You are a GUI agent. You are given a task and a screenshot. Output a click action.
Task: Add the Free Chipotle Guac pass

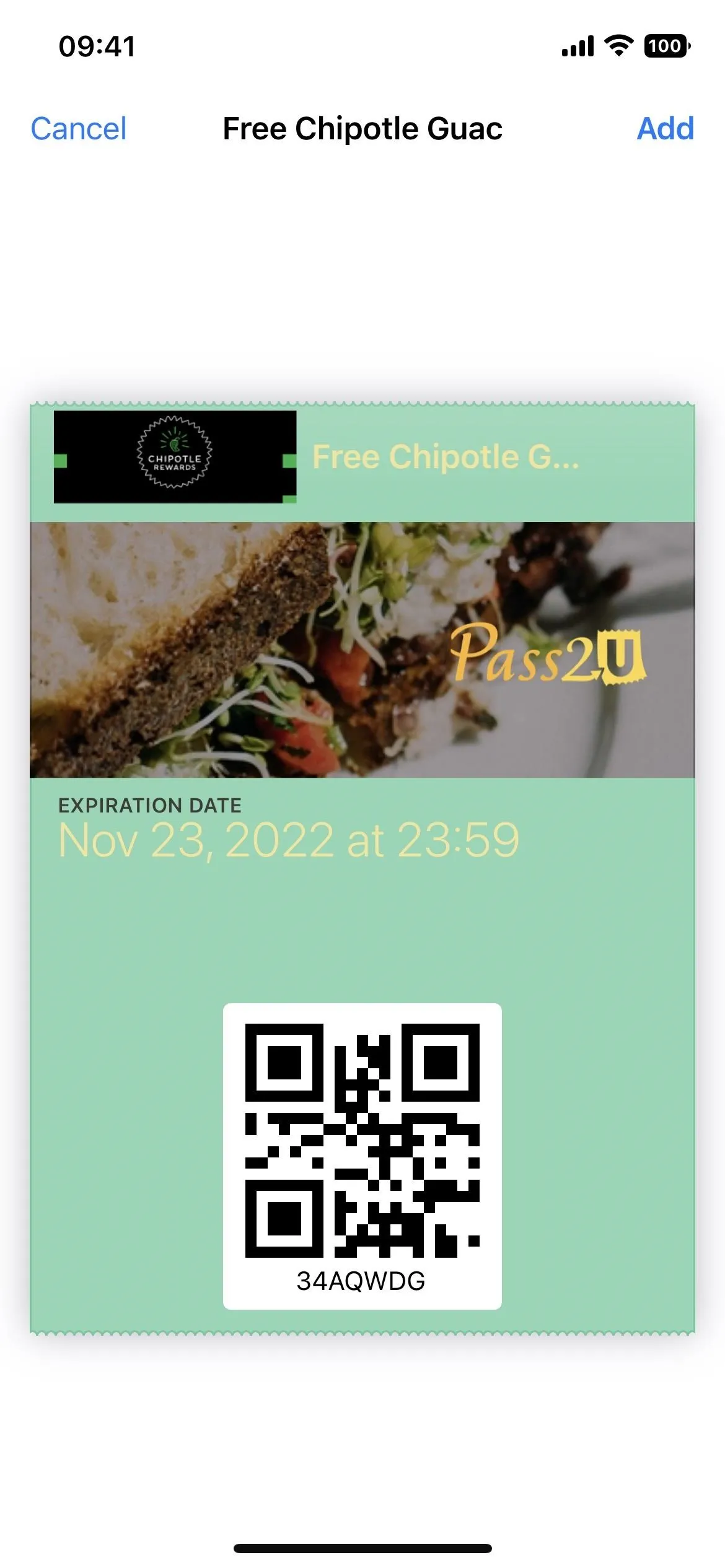666,129
